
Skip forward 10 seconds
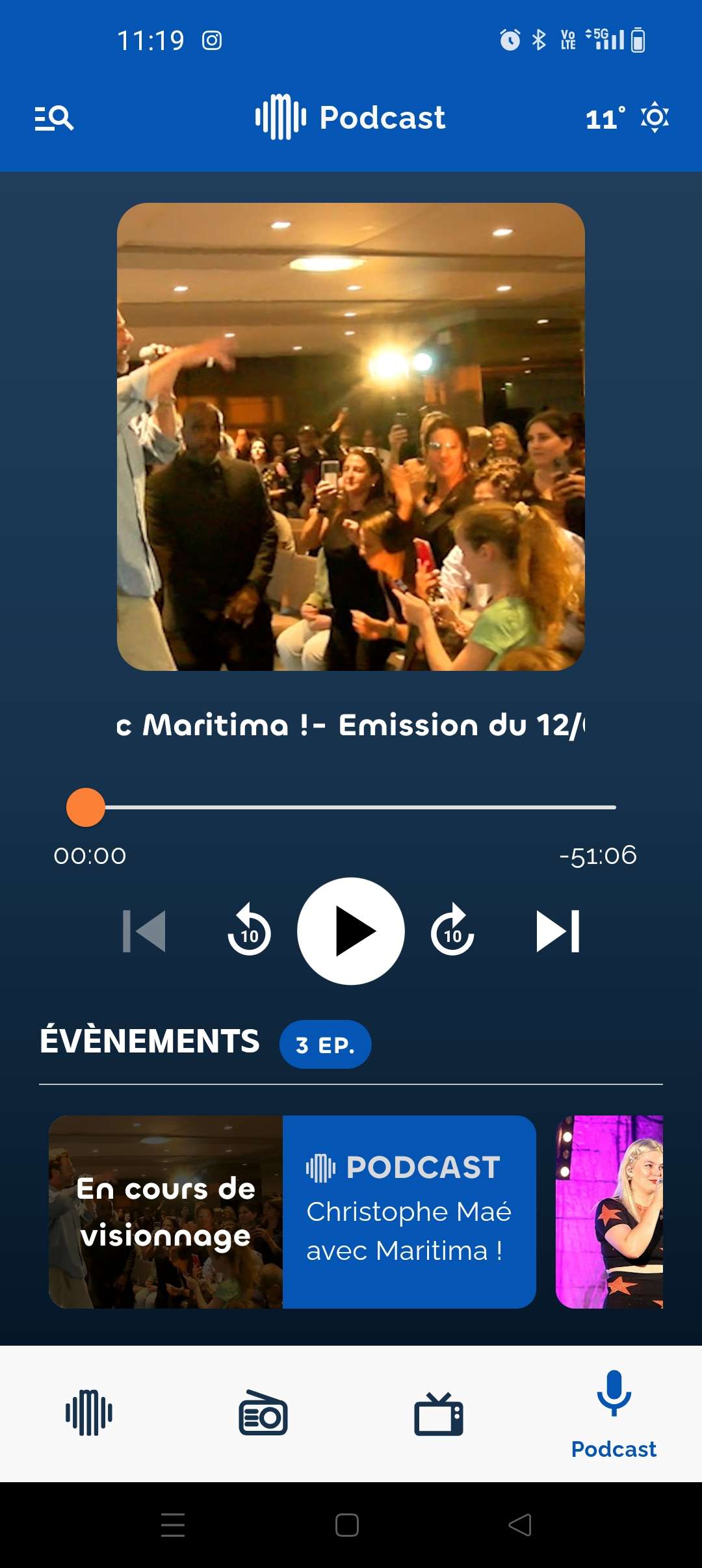pyautogui.click(x=452, y=931)
